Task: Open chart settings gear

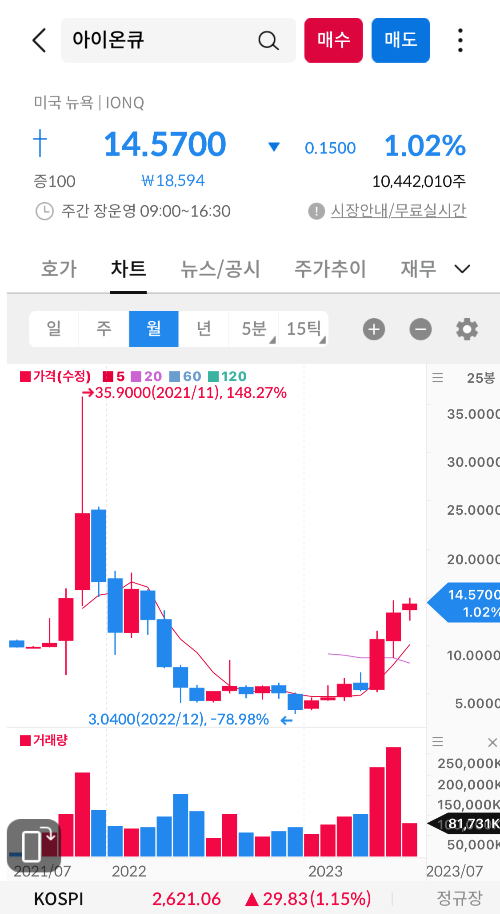Action: click(x=467, y=329)
